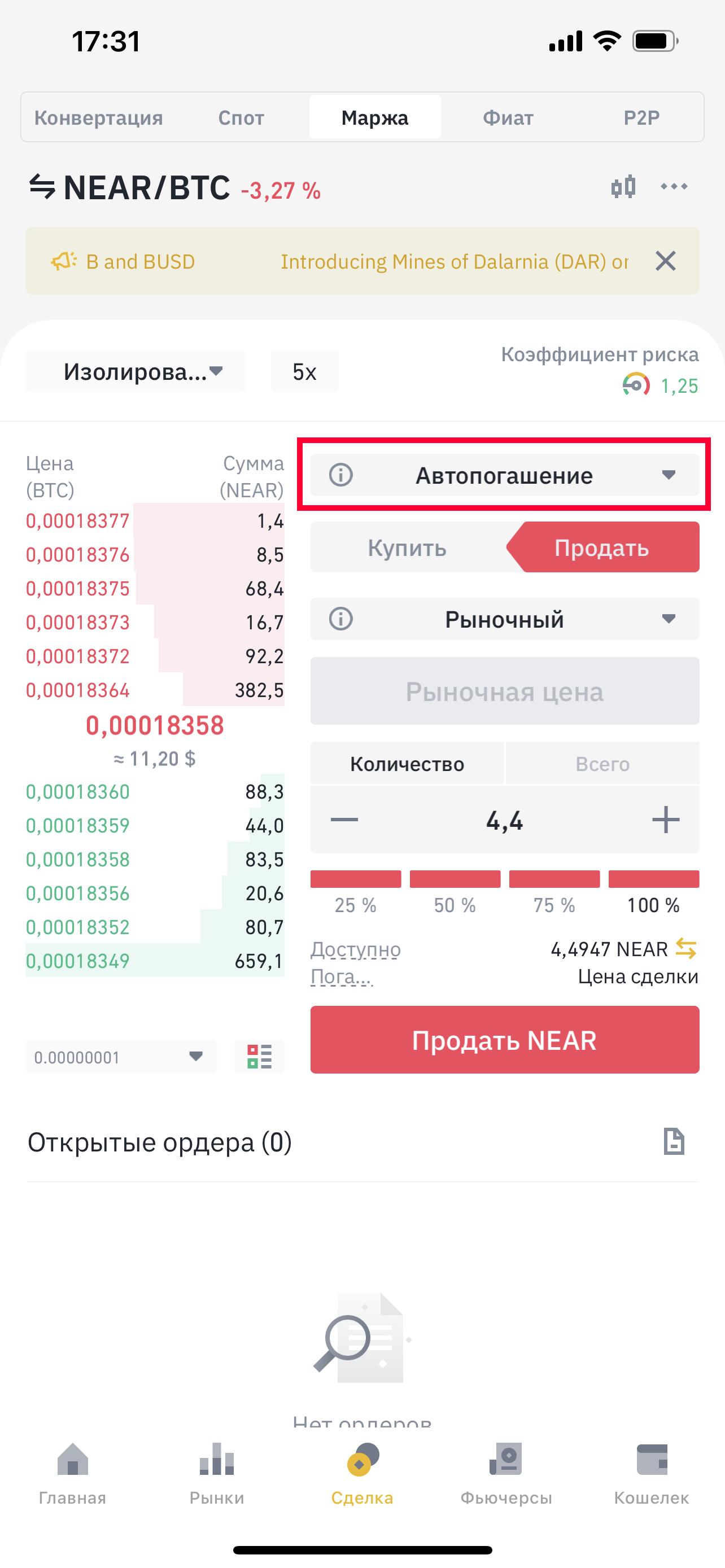Open the 0.00000001 price precision dropdown
This screenshot has width=725, height=1568.
(x=120, y=1057)
